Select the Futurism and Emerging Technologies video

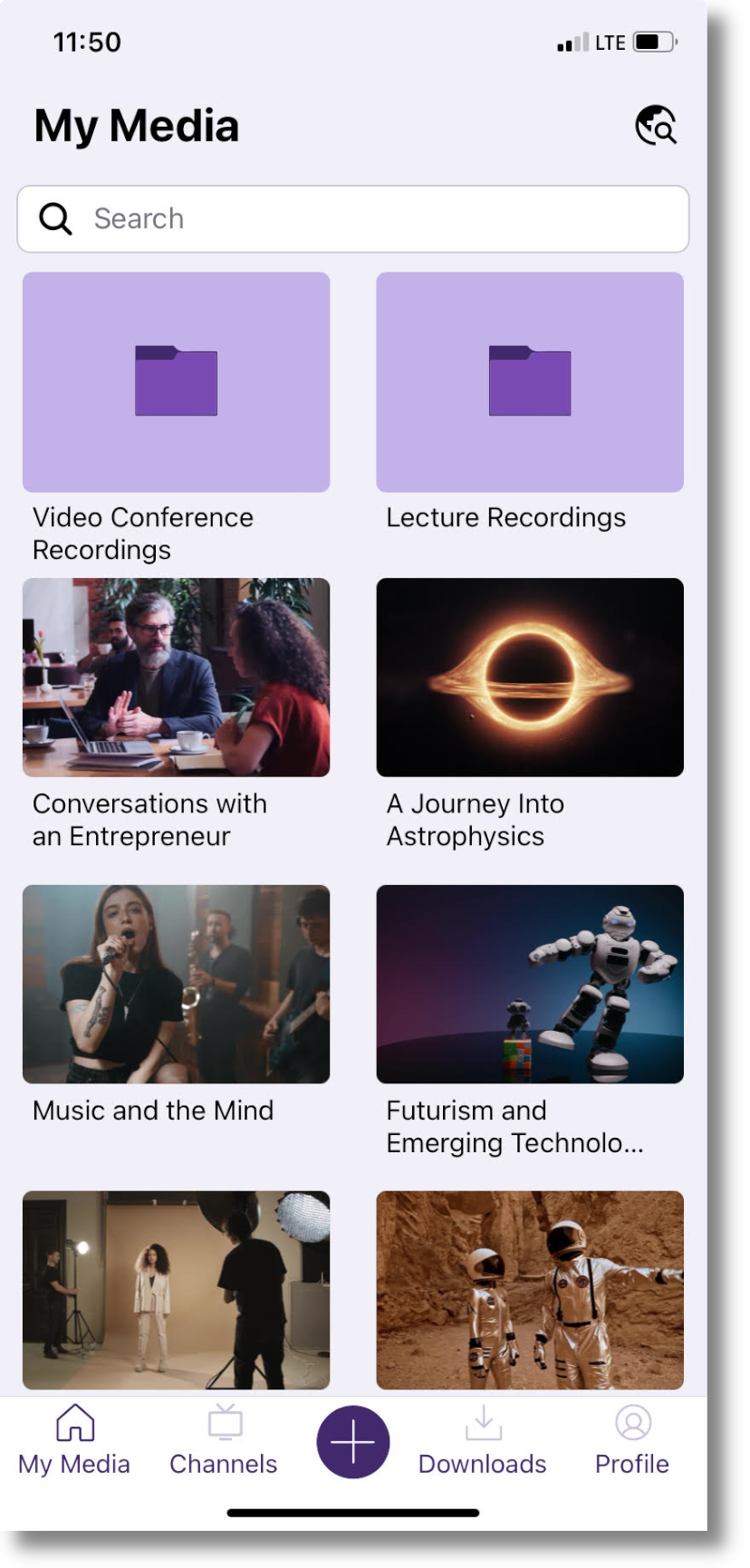click(x=530, y=984)
